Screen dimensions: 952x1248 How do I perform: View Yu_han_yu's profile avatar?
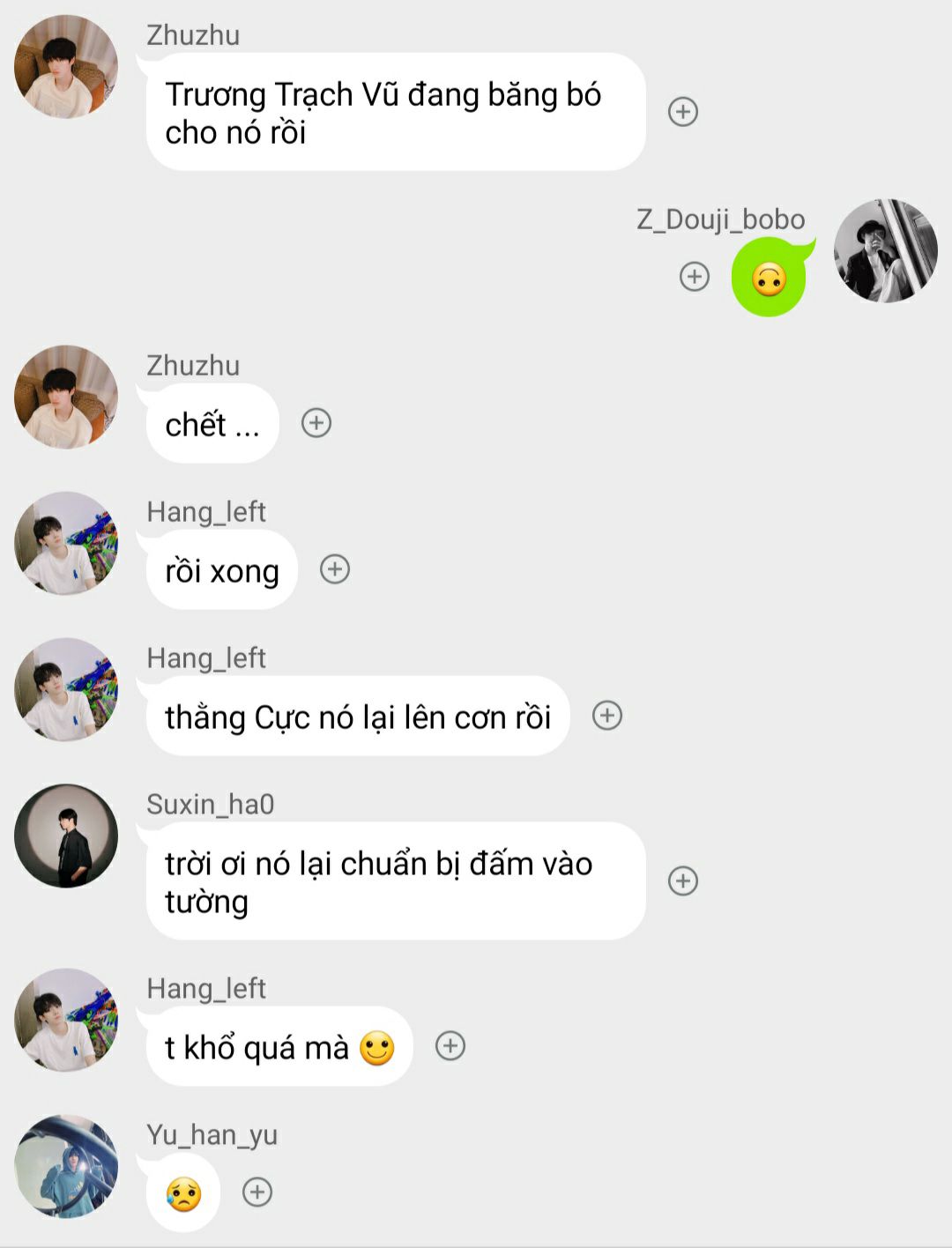(x=66, y=1166)
